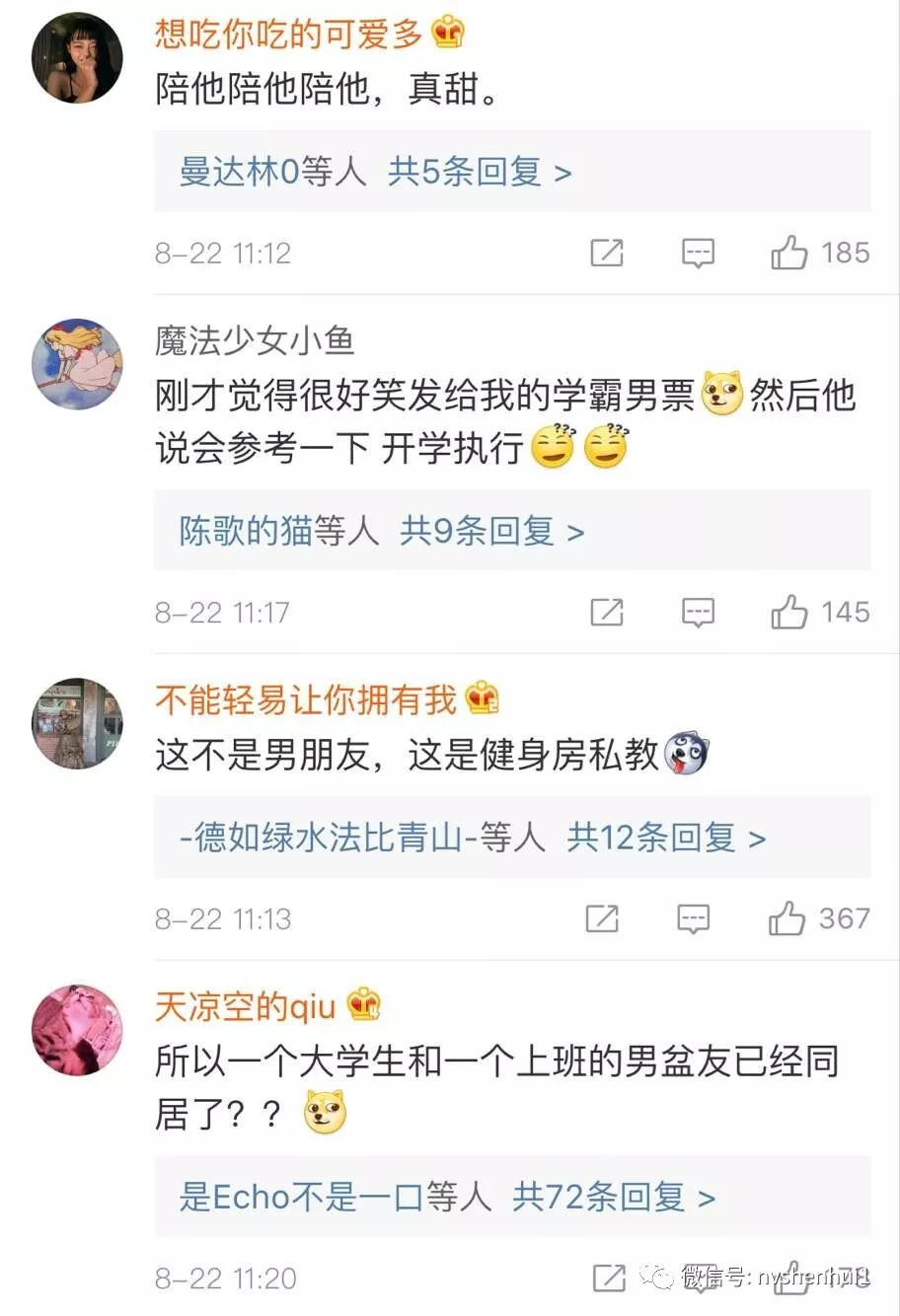
Task: View the 9 replies from 陈歌的猫等人
Action: click(381, 532)
